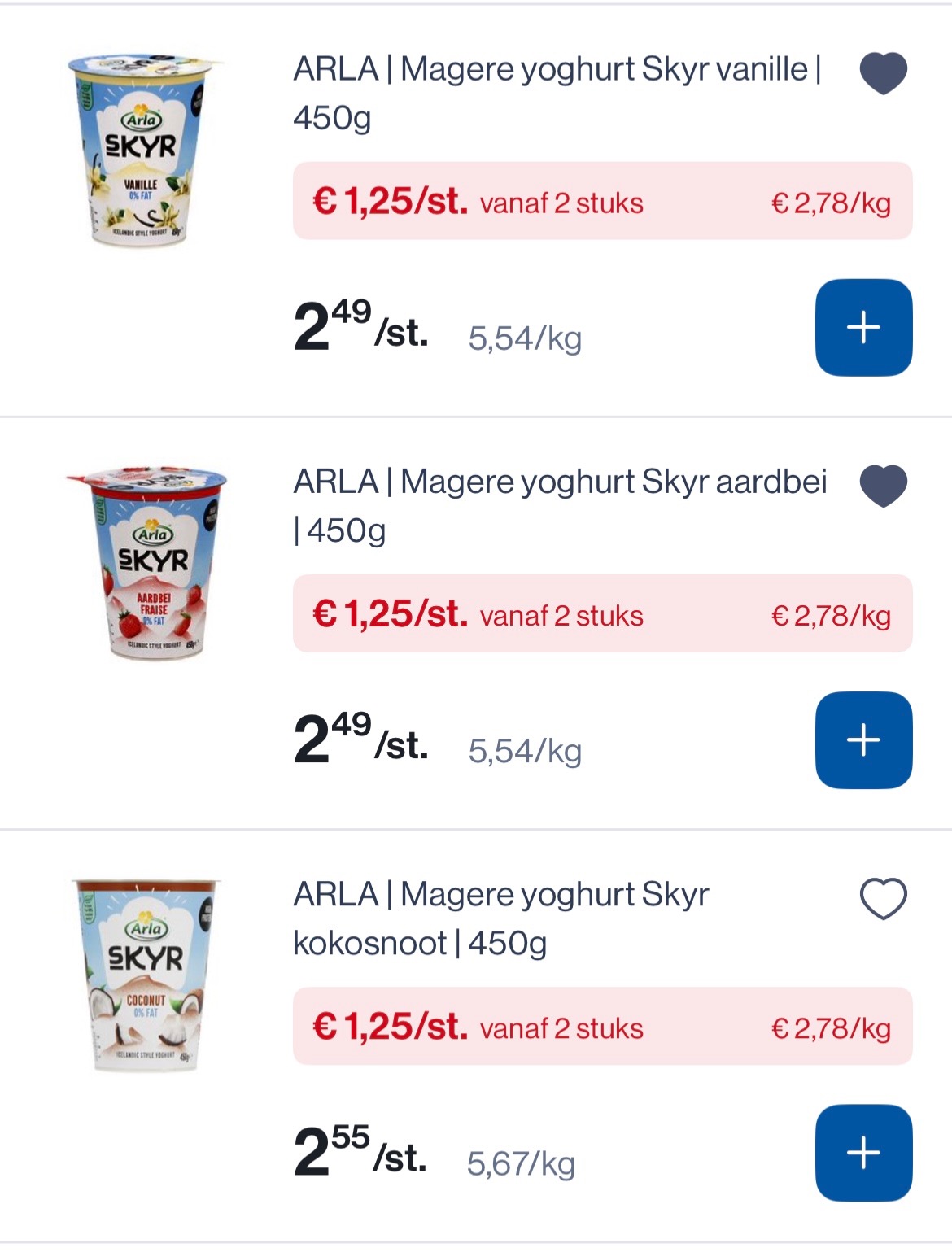Click the plus icon for the coconut Skyr
The height and width of the screenshot is (1252, 952).
click(864, 1151)
